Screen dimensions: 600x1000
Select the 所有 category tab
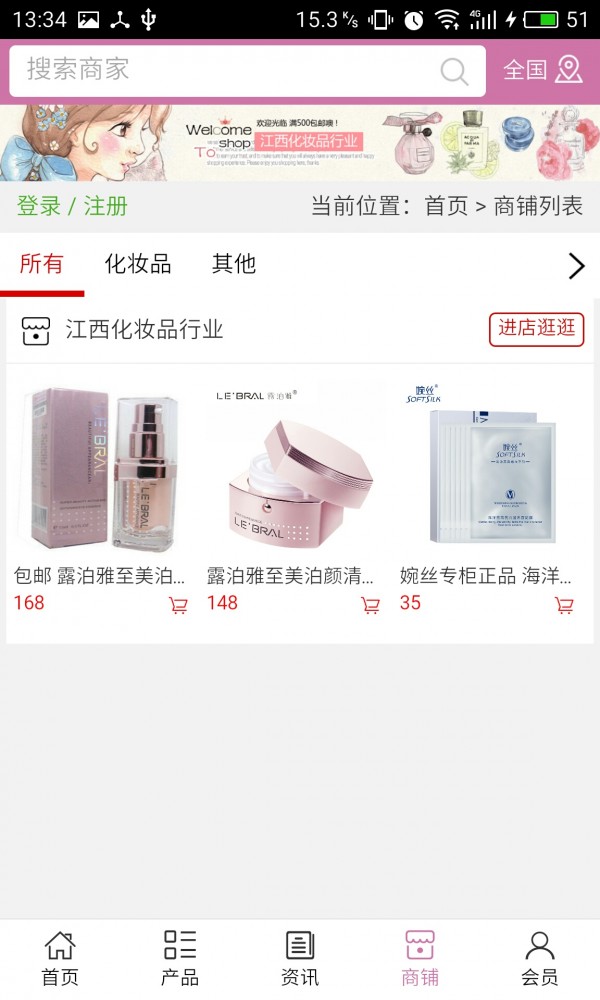42,264
